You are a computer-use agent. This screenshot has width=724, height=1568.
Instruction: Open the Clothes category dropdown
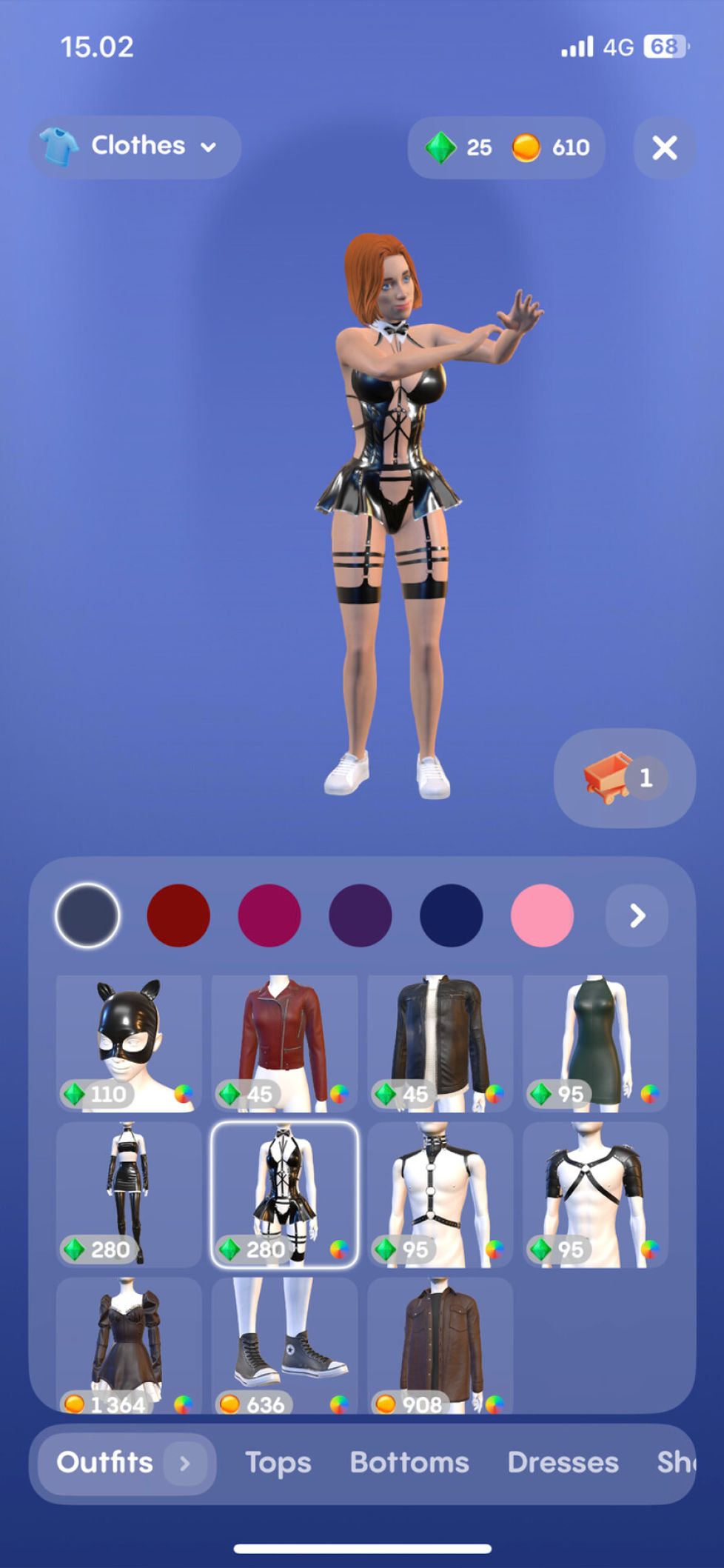click(x=135, y=147)
